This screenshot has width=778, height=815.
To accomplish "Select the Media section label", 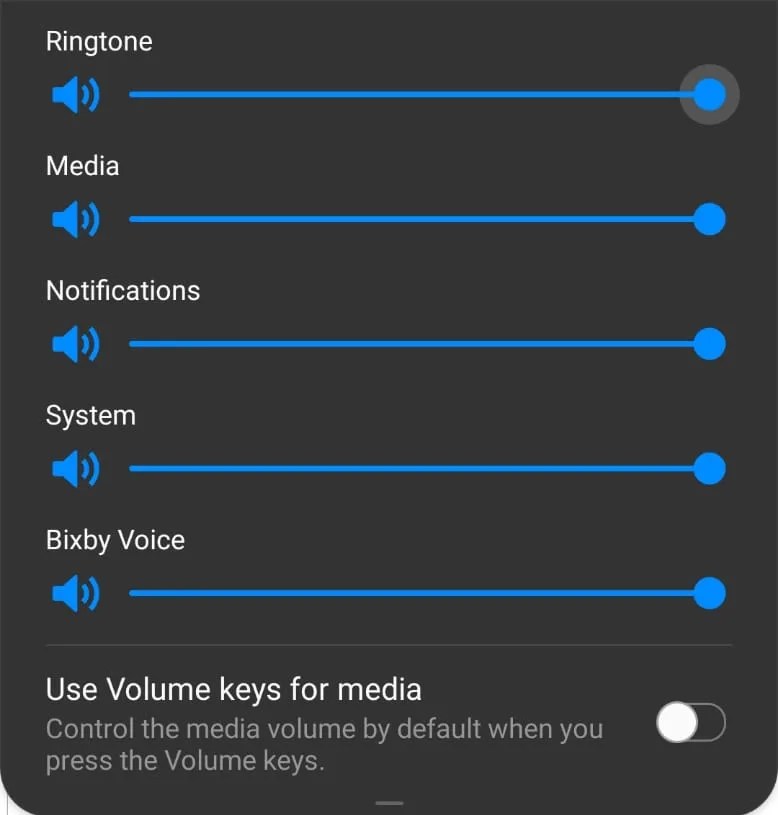I will click(x=82, y=166).
